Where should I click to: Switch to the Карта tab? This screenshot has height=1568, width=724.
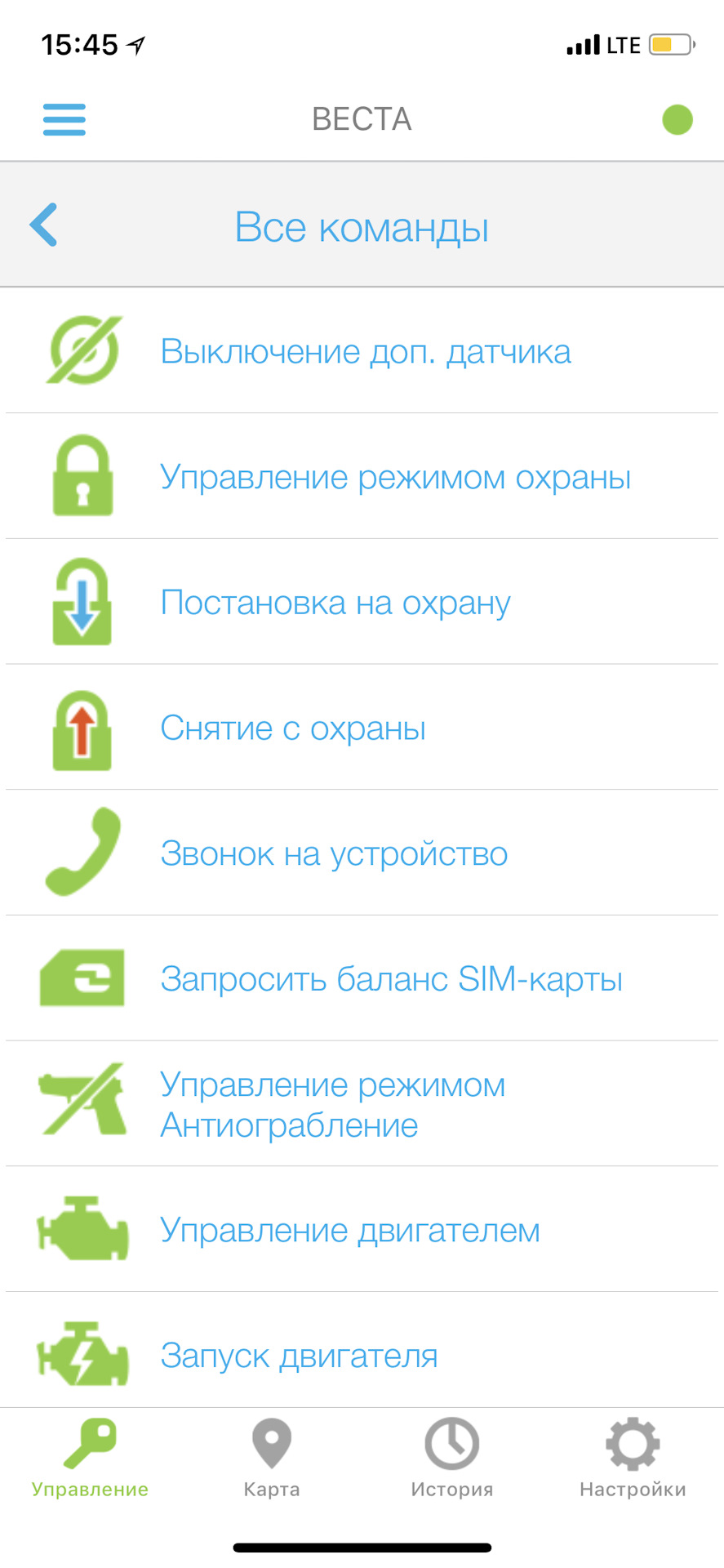[x=272, y=1459]
